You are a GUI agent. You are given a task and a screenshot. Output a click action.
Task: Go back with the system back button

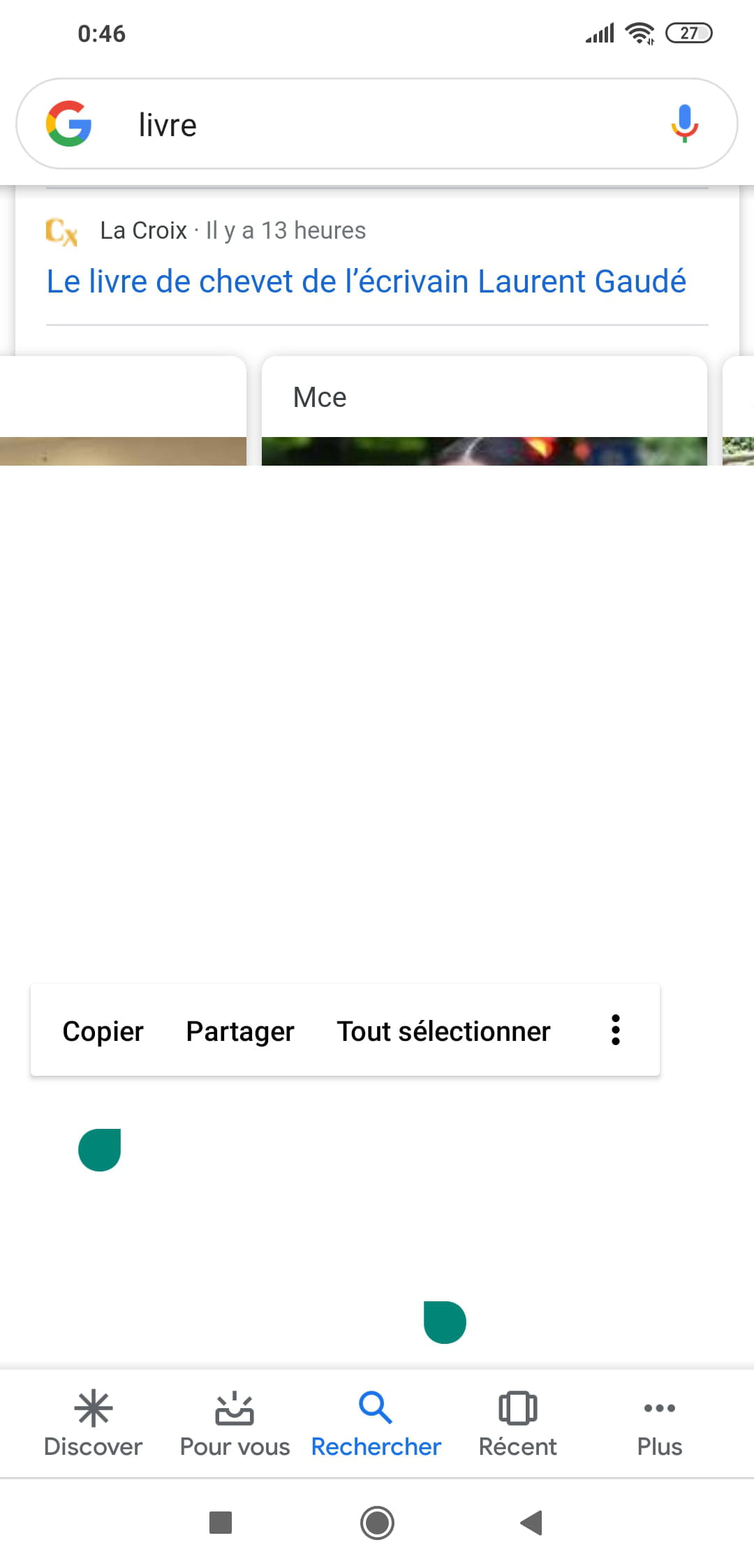[x=532, y=1523]
